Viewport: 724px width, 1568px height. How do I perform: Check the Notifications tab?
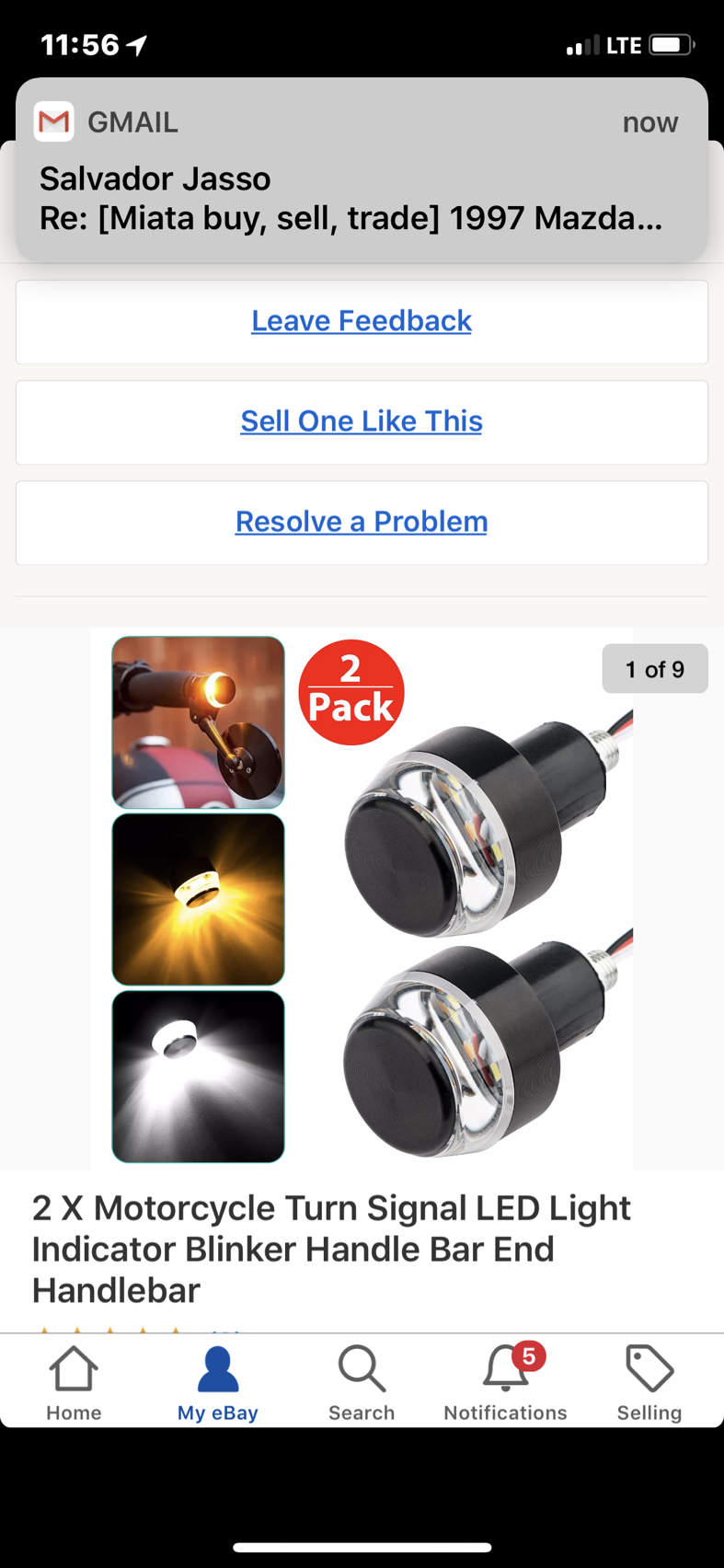505,1383
